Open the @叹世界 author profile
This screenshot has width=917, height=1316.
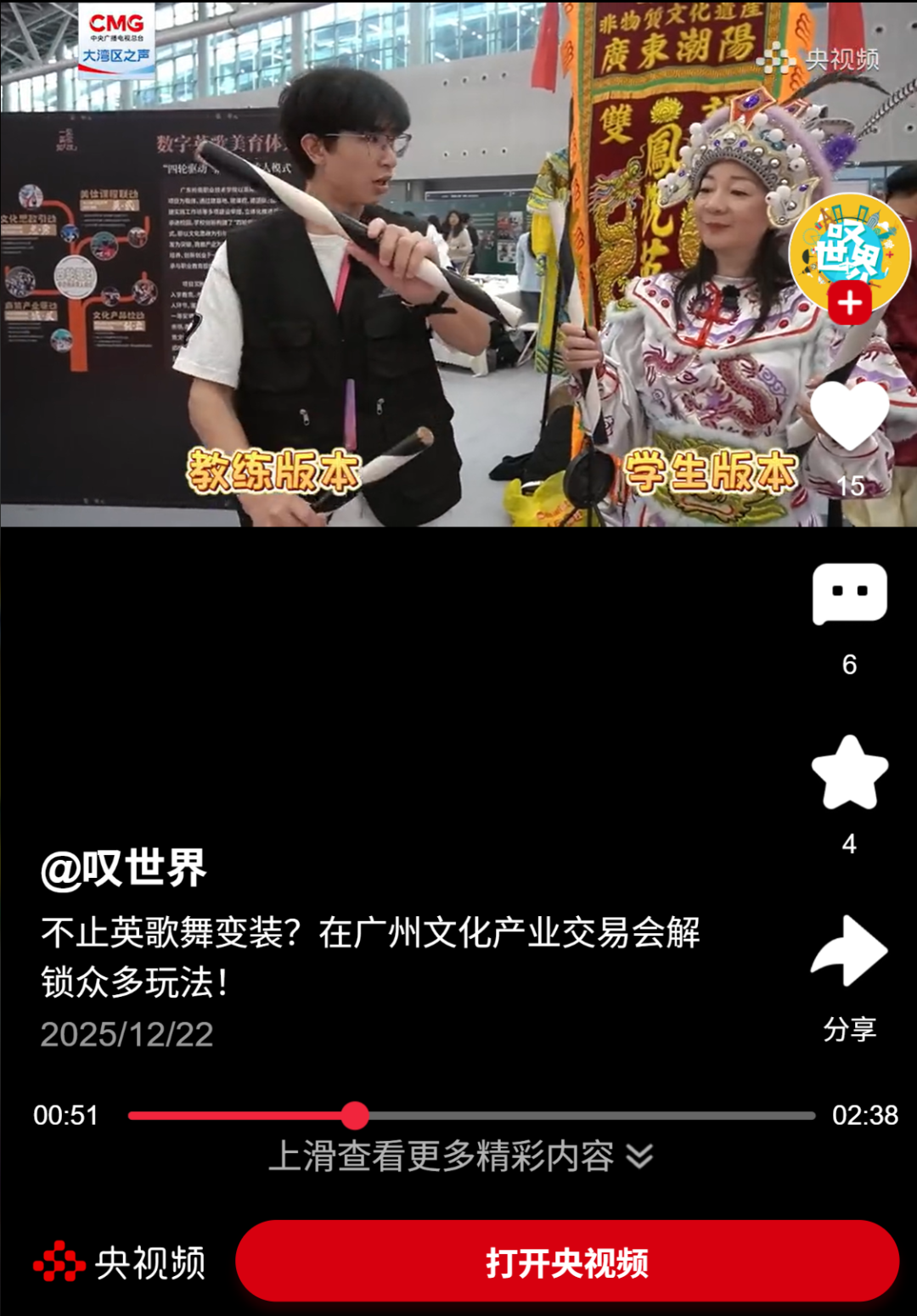coord(124,869)
